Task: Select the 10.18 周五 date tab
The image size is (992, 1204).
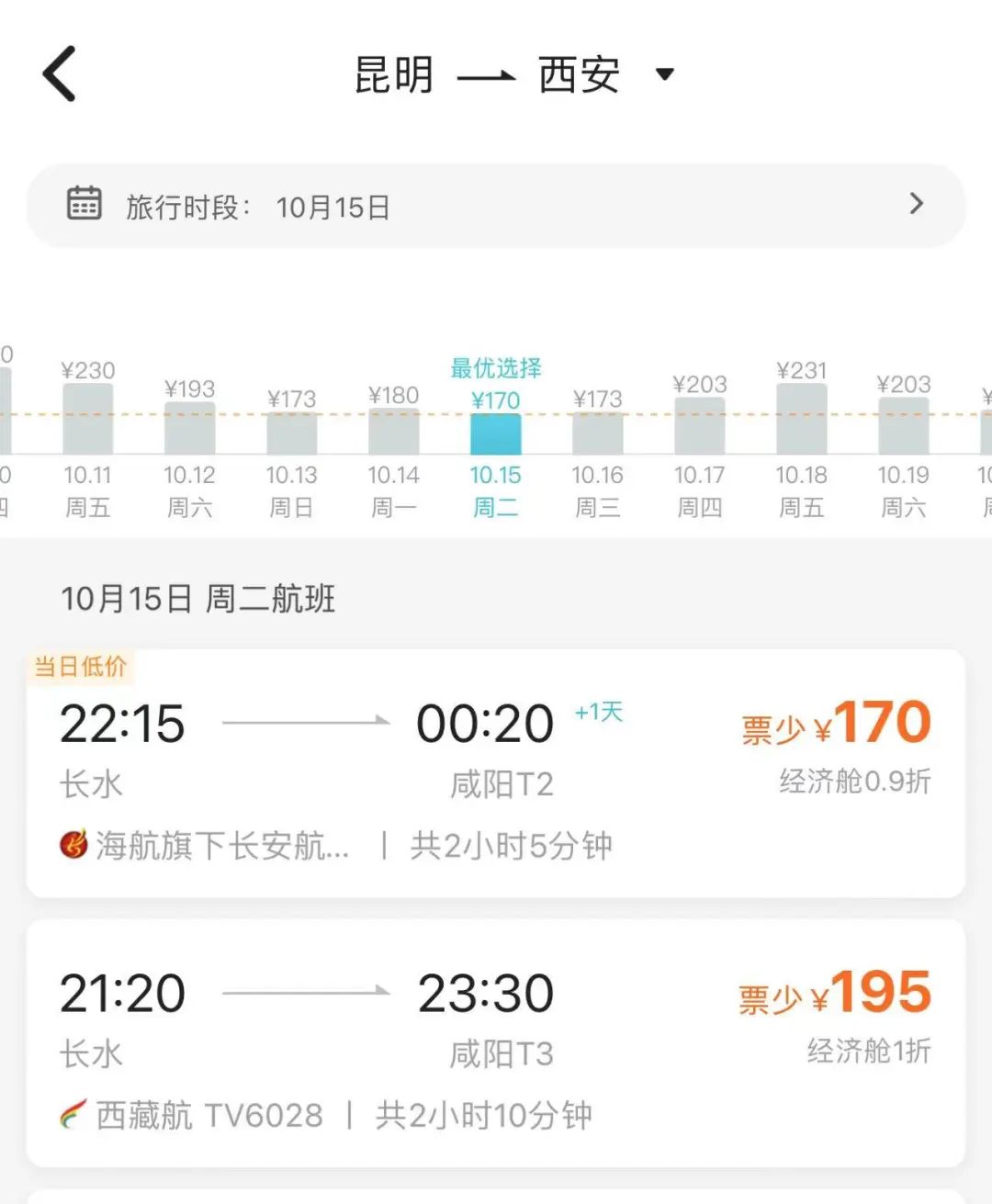Action: click(802, 491)
